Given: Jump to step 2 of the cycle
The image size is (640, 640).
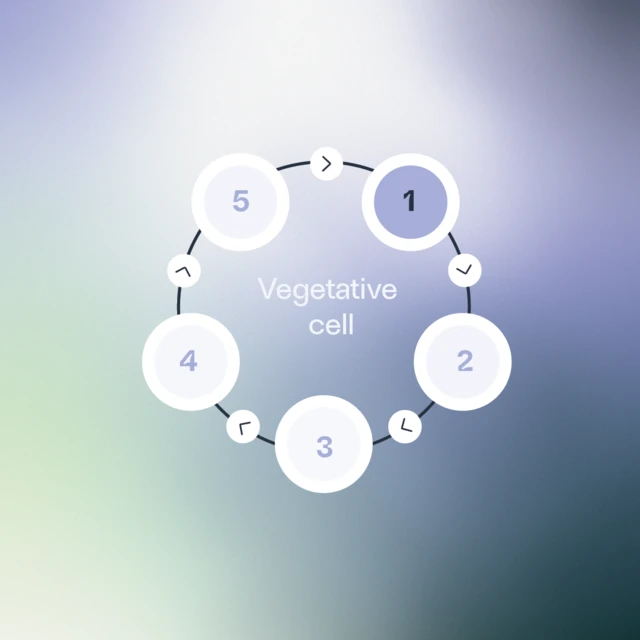Looking at the screenshot, I should [x=463, y=361].
